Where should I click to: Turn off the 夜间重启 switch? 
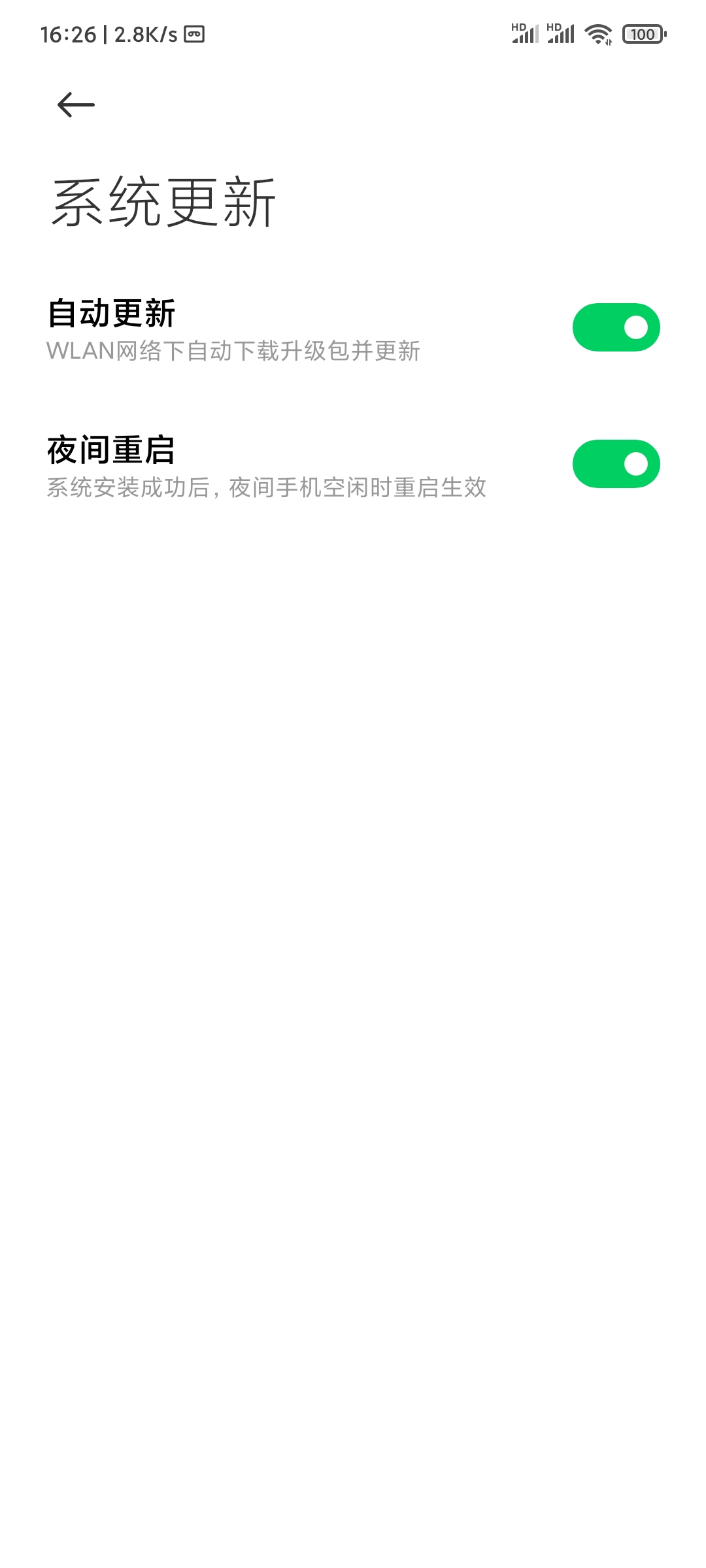(x=616, y=464)
